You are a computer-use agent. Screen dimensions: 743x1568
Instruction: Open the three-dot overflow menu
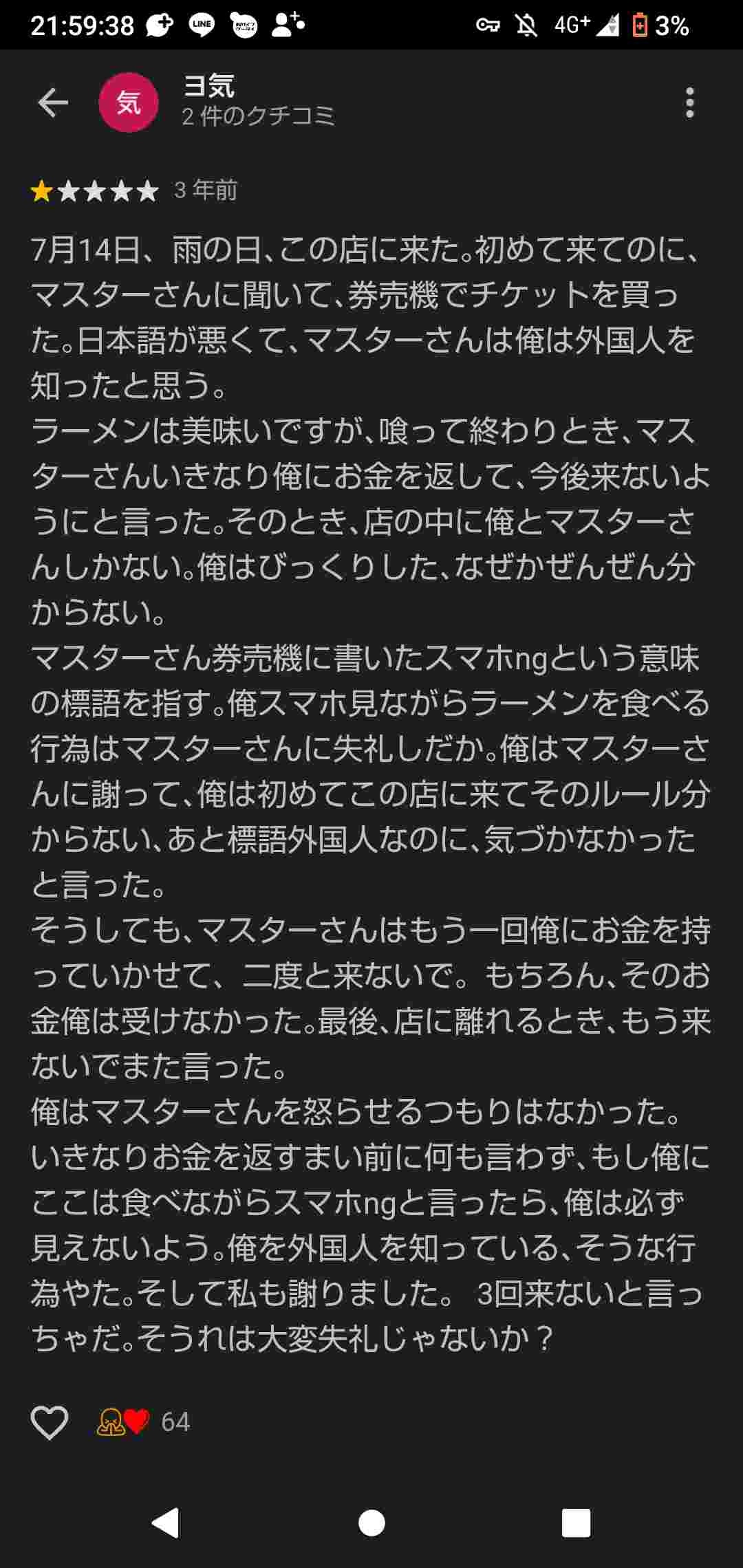click(x=689, y=103)
